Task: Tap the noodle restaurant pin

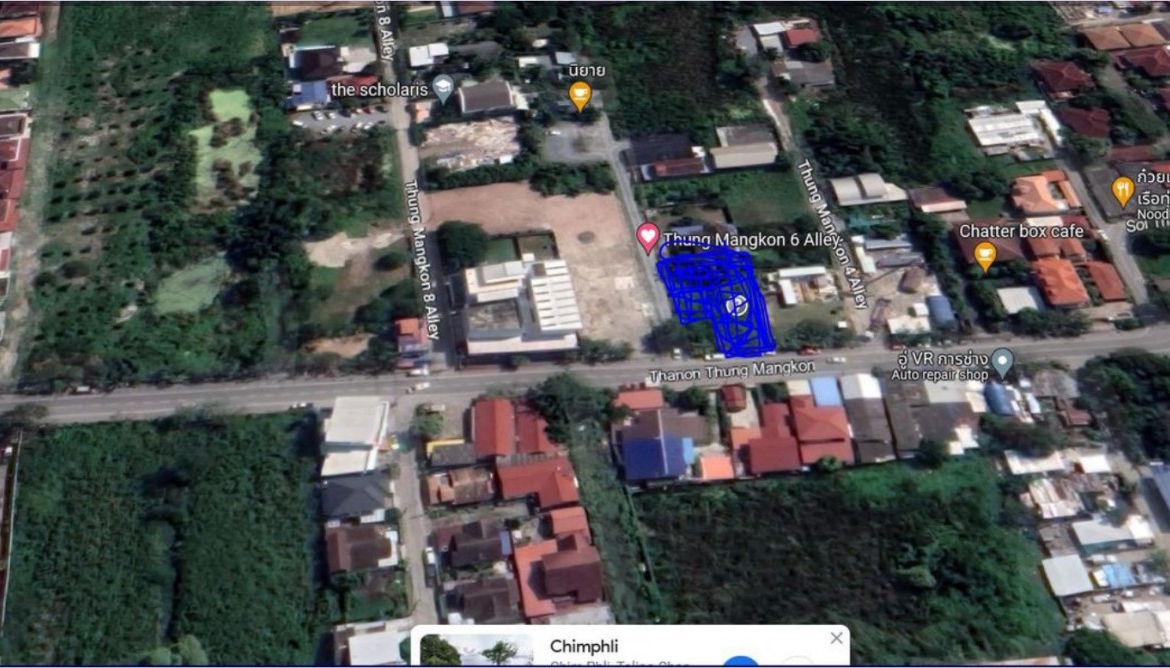Action: 1123,189
